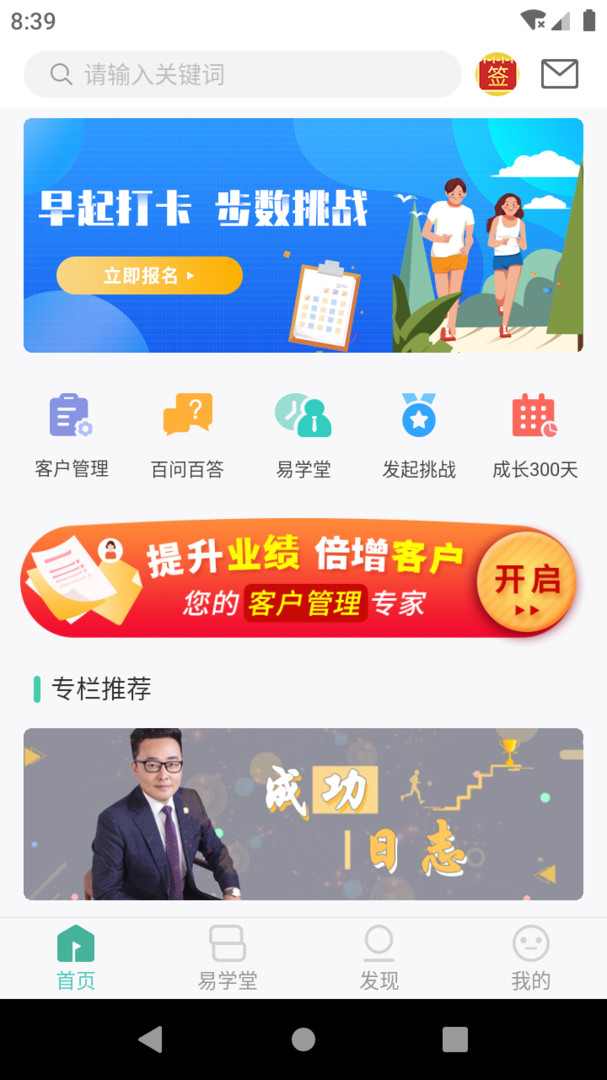
Task: Tap the system back button
Action: 151,1039
